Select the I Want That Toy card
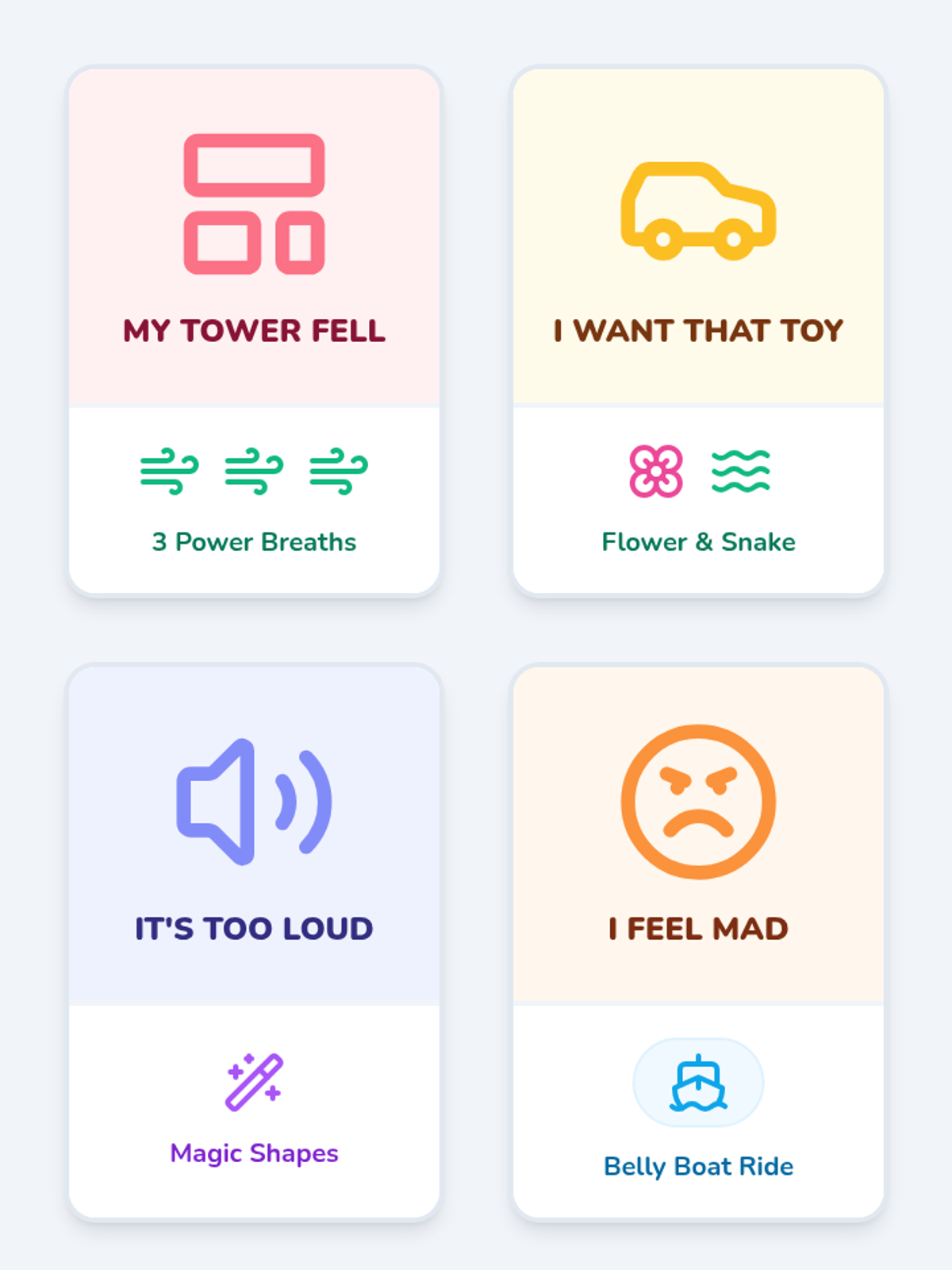Screen dimensions: 952x1270 tap(698, 238)
